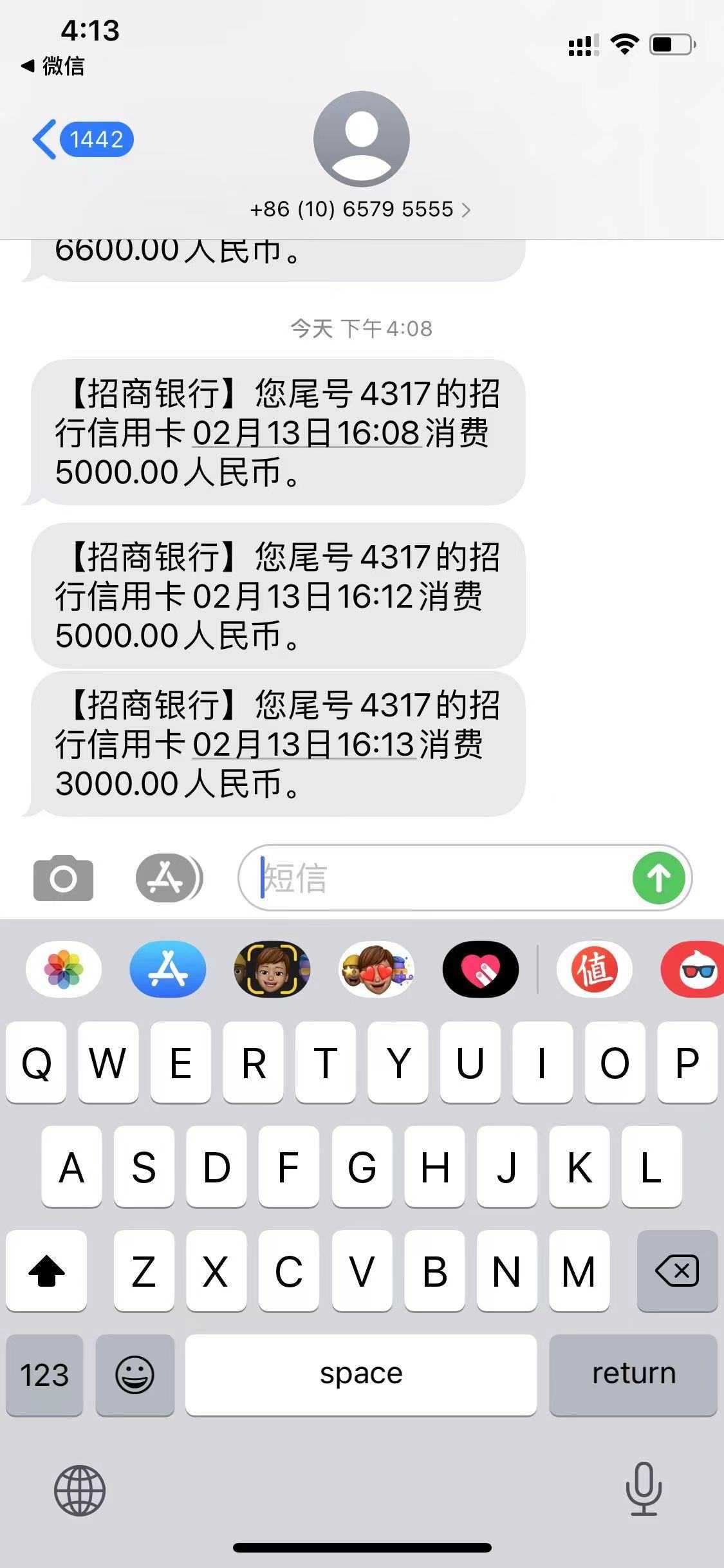Open the Digital Touch heart app

click(x=481, y=969)
